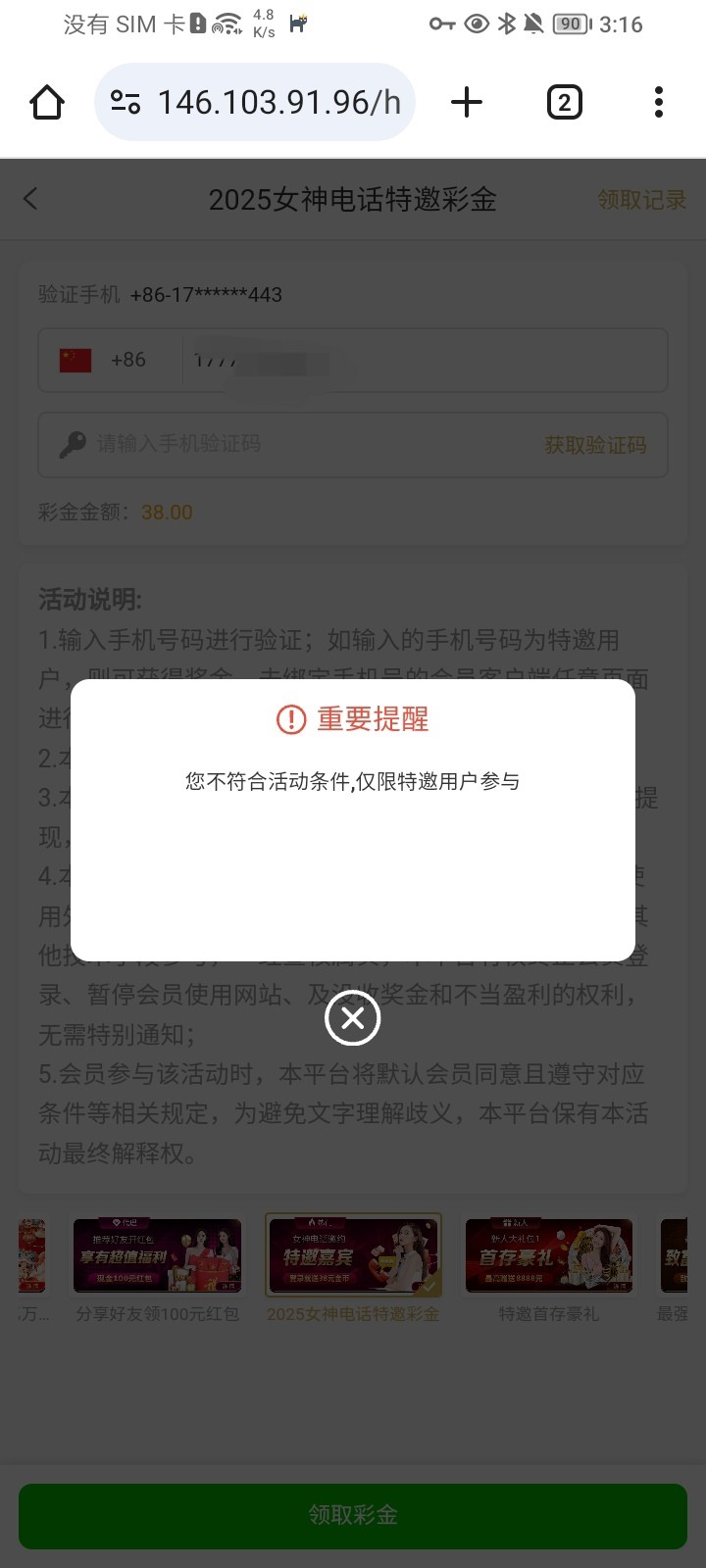This screenshot has height=1568, width=706.
Task: Tap the warning icon in the 重要提醒 dialog
Action: (288, 719)
